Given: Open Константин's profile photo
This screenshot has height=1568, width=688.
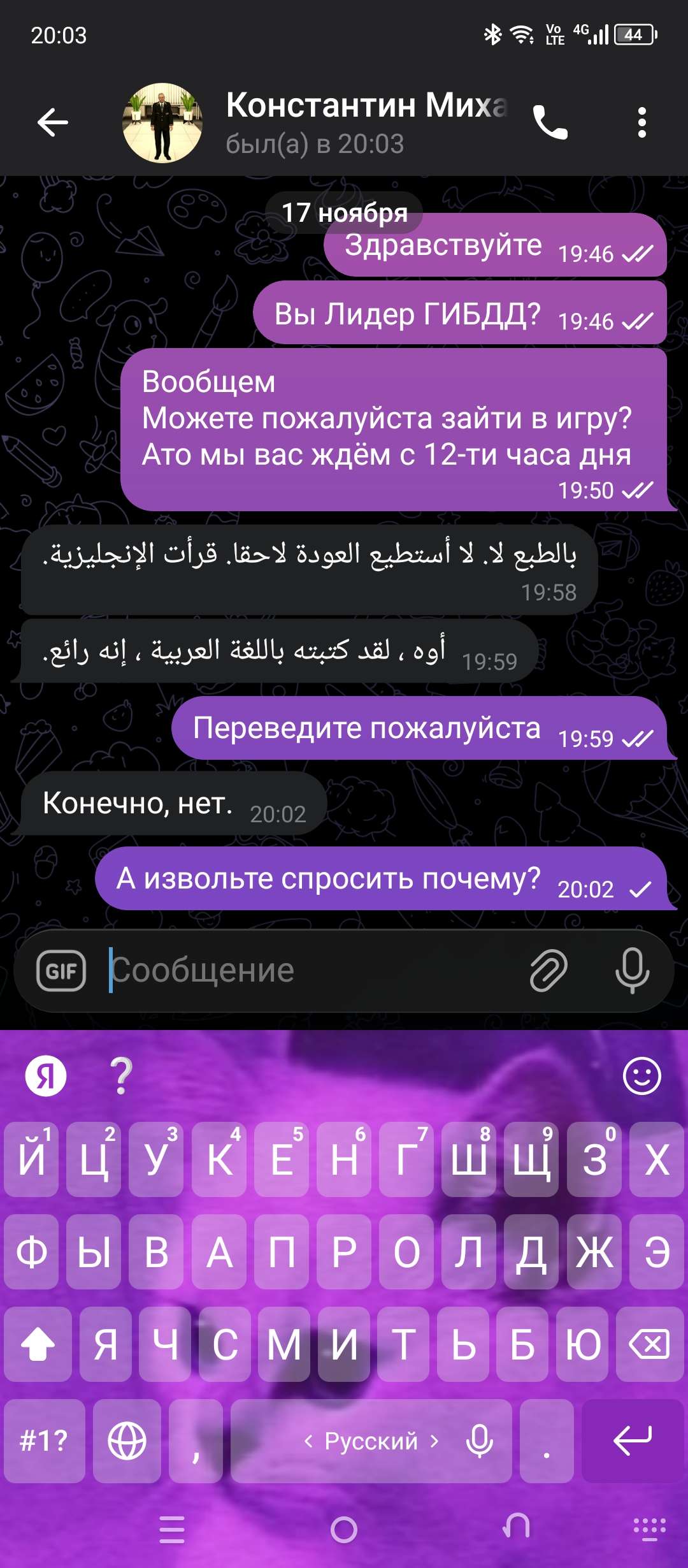Looking at the screenshot, I should [x=162, y=122].
